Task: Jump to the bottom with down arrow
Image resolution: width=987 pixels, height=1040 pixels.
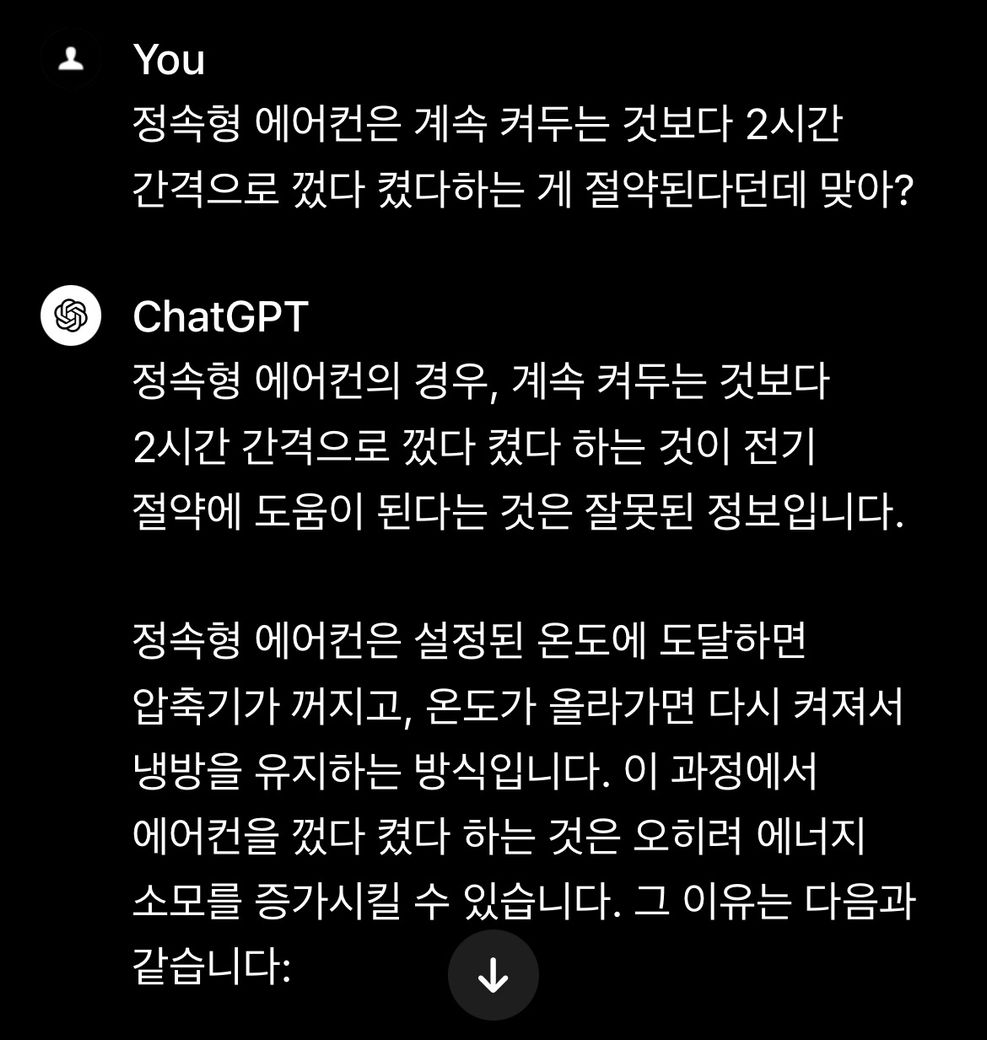Action: (x=493, y=975)
